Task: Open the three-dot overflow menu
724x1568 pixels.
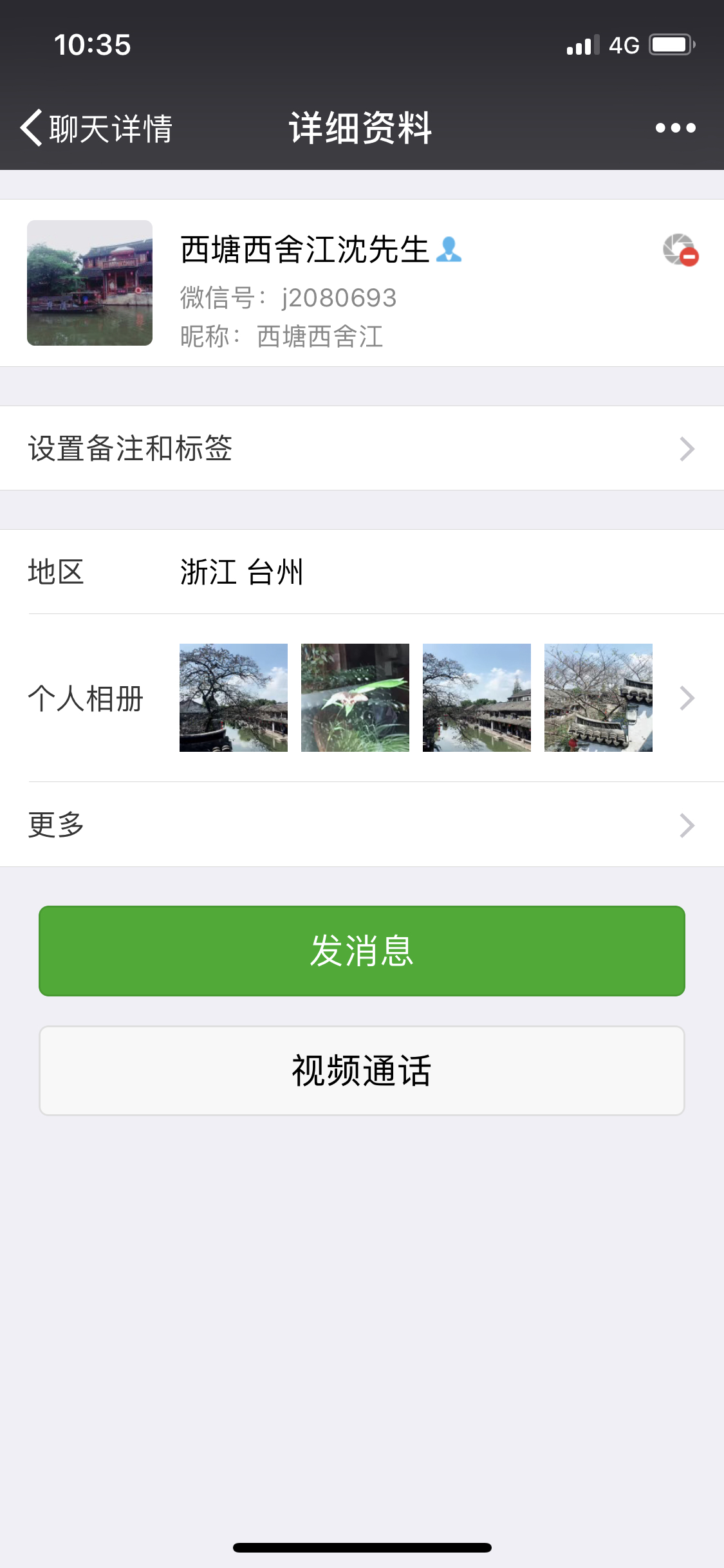Action: click(x=675, y=128)
